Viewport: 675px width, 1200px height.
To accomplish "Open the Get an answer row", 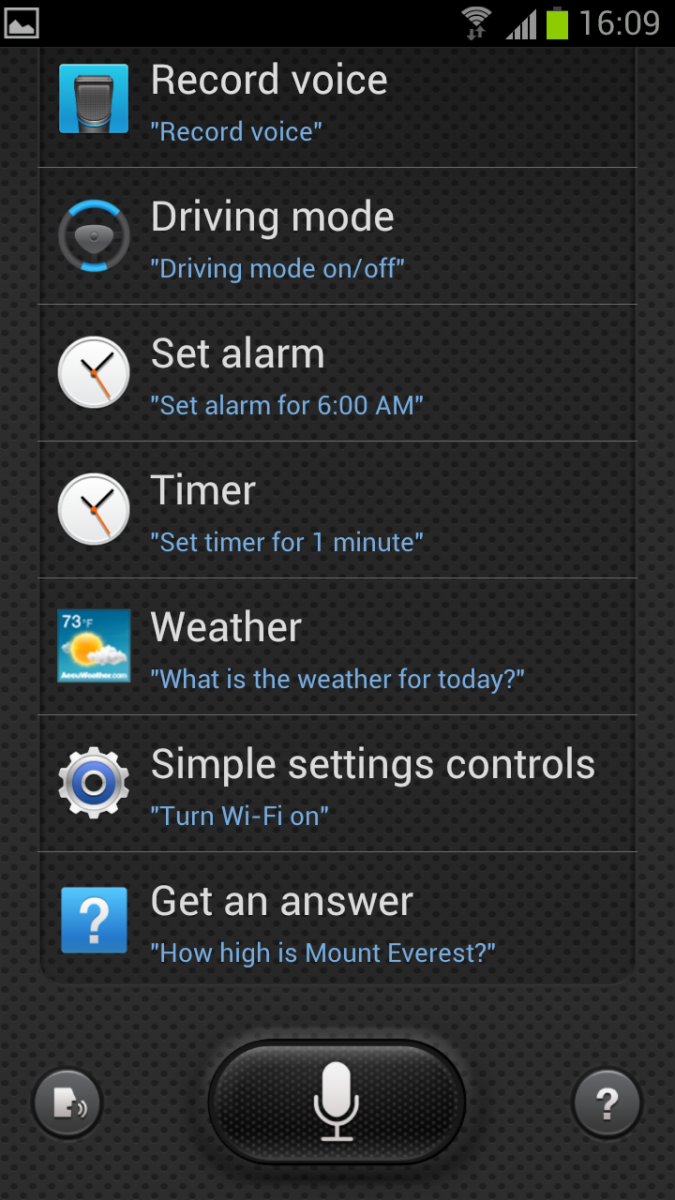I will [337, 920].
